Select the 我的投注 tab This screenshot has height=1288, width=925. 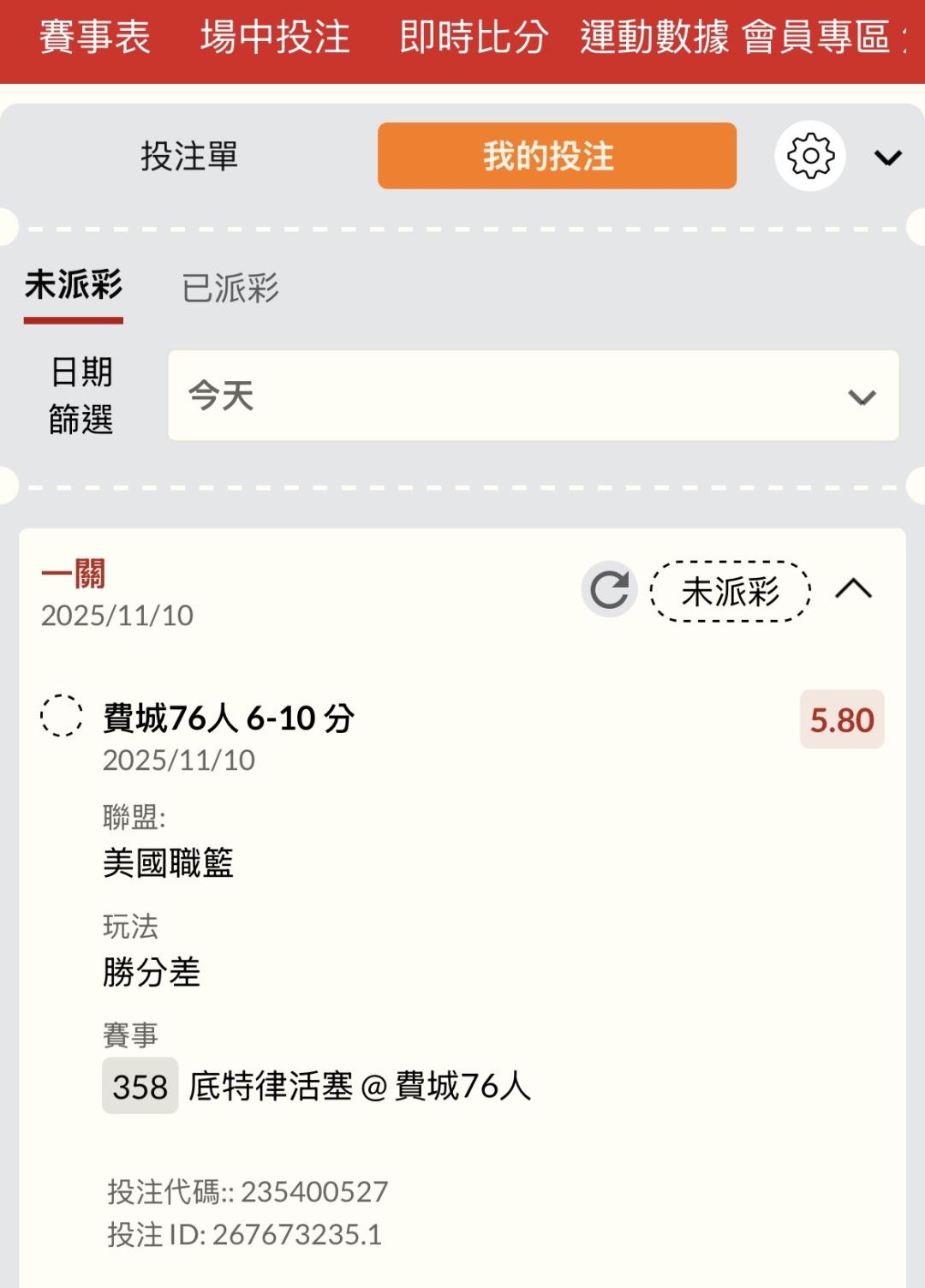click(557, 156)
